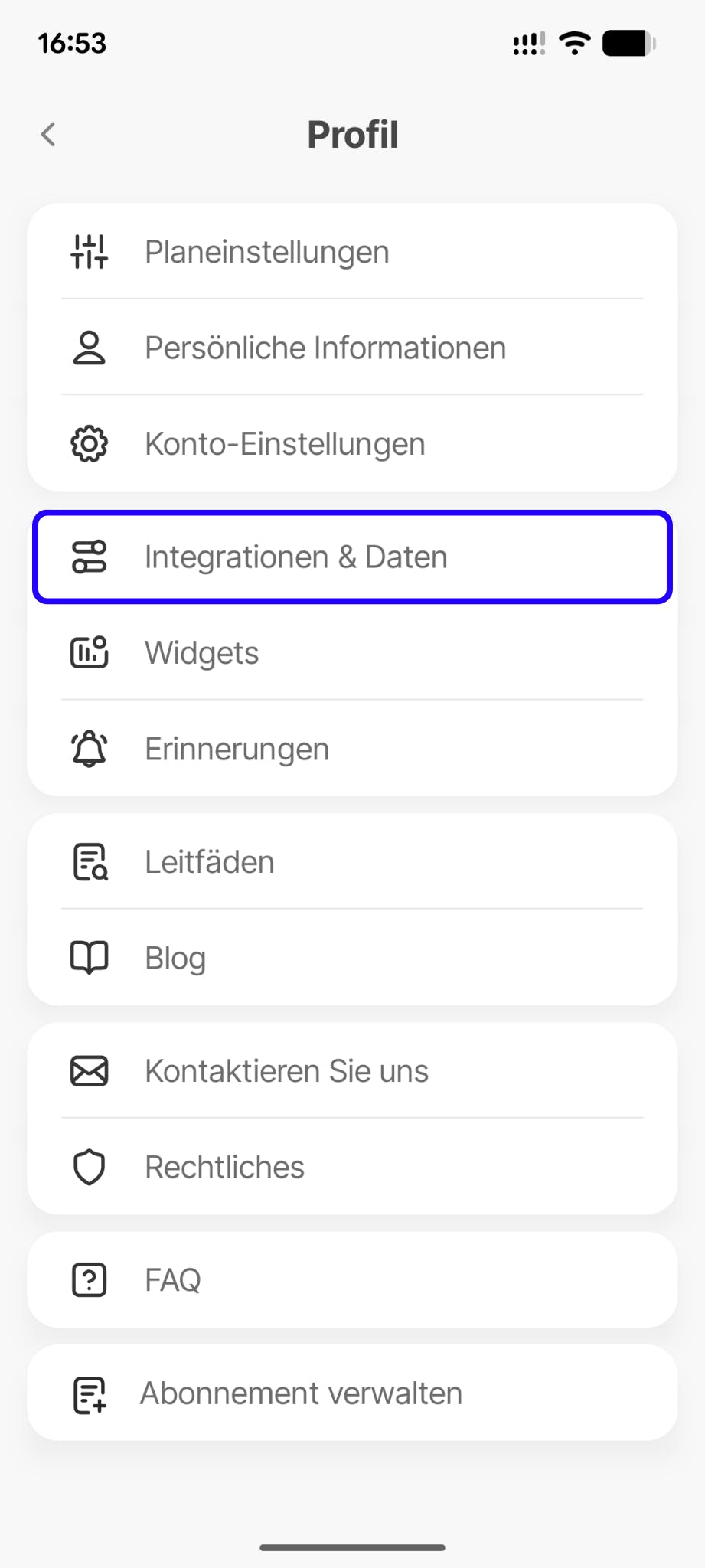Select Konto-Einstellungen
This screenshot has width=705, height=1568.
pos(352,444)
